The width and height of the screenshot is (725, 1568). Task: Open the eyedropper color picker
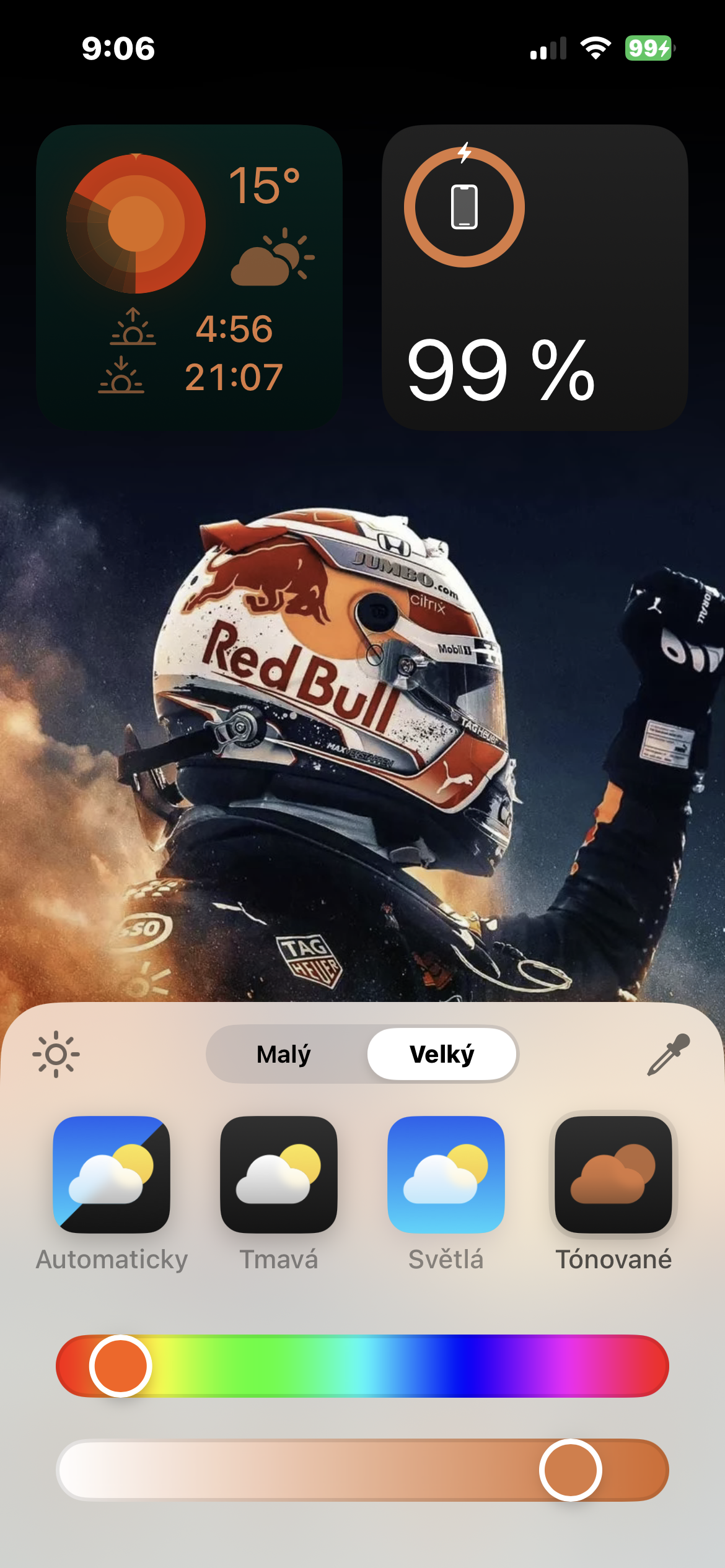coord(668,1054)
